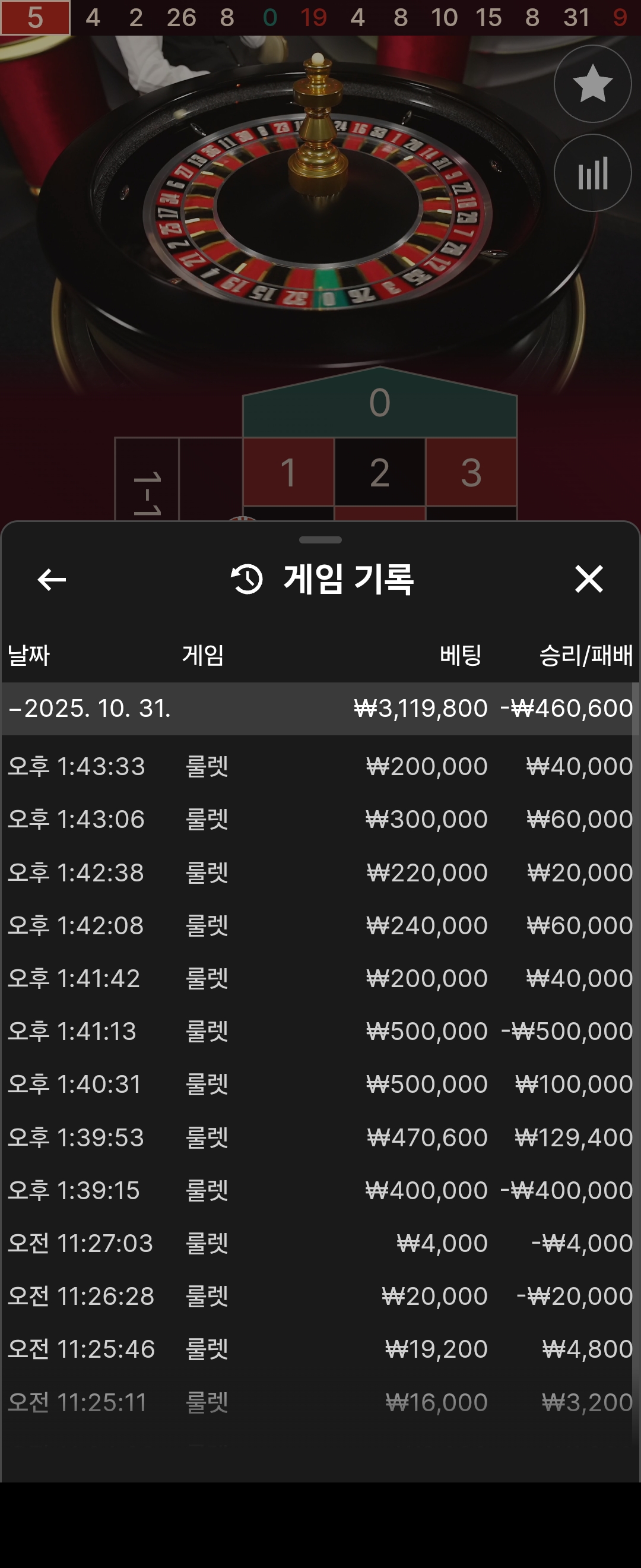The width and height of the screenshot is (641, 1568).
Task: Close the game history panel
Action: (588, 578)
